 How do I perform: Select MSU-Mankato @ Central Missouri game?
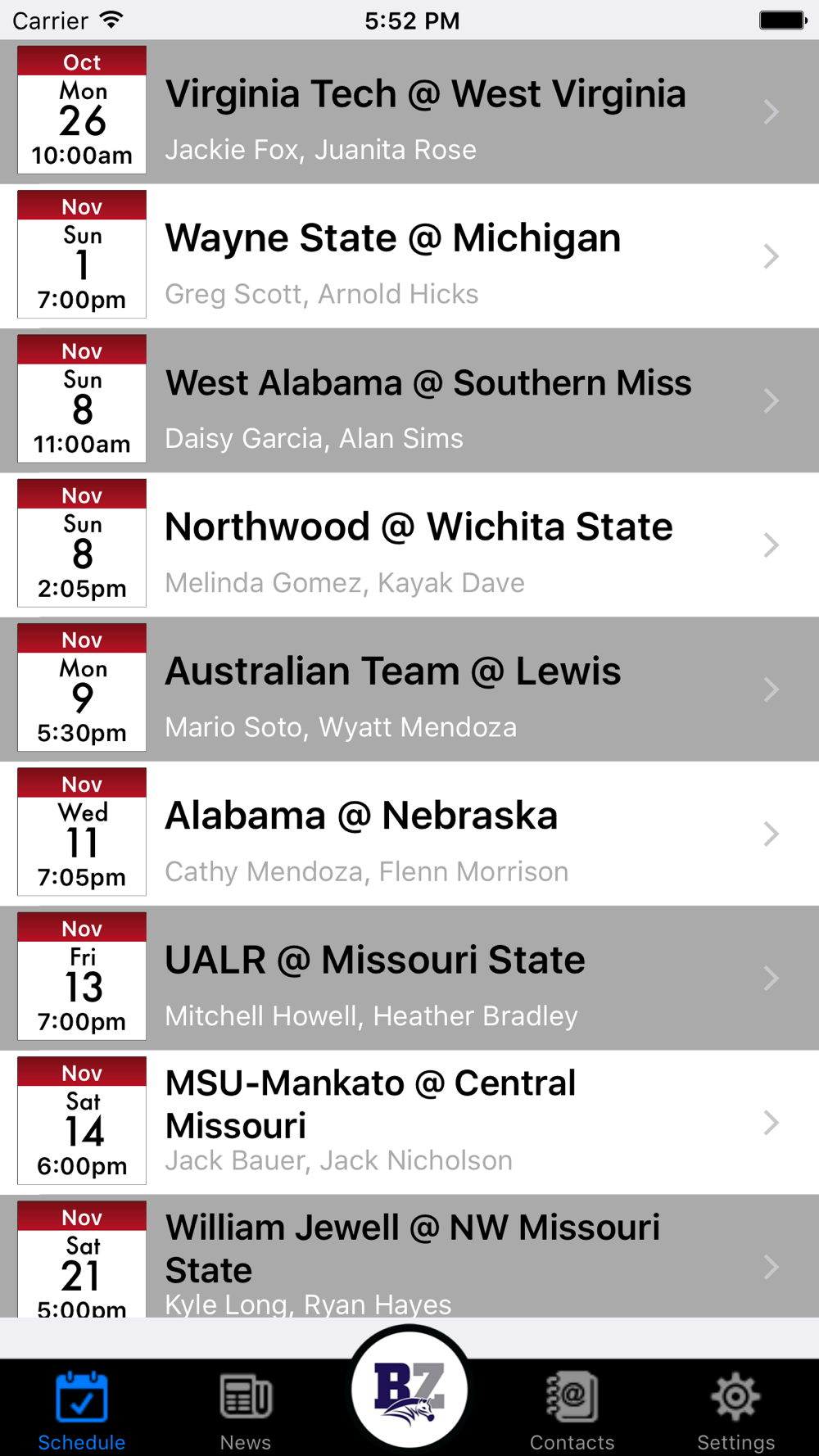(409, 1122)
